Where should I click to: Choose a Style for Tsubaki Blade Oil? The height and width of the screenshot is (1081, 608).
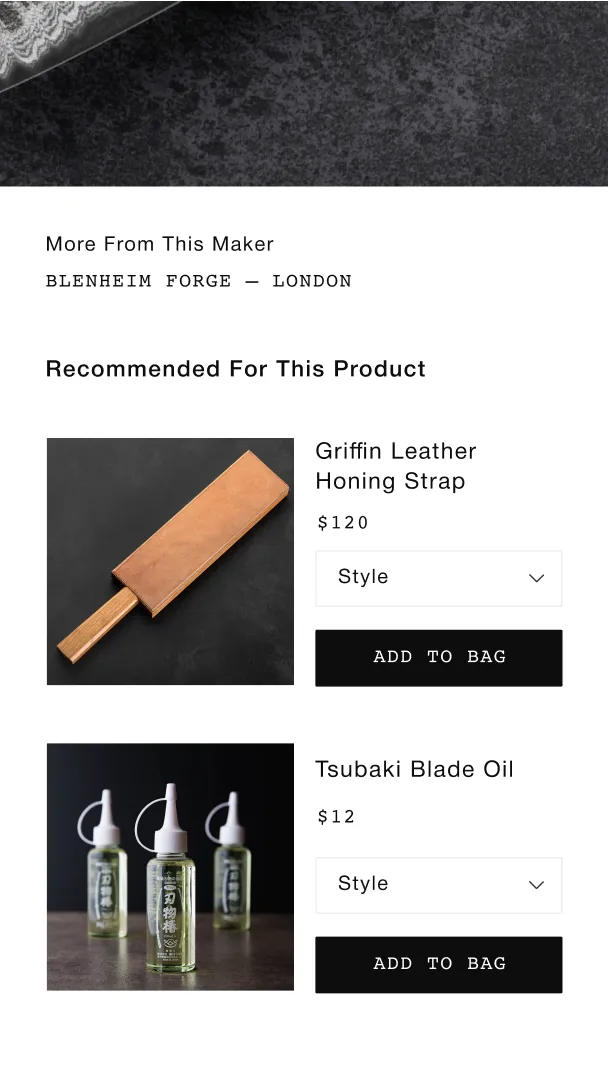(438, 884)
